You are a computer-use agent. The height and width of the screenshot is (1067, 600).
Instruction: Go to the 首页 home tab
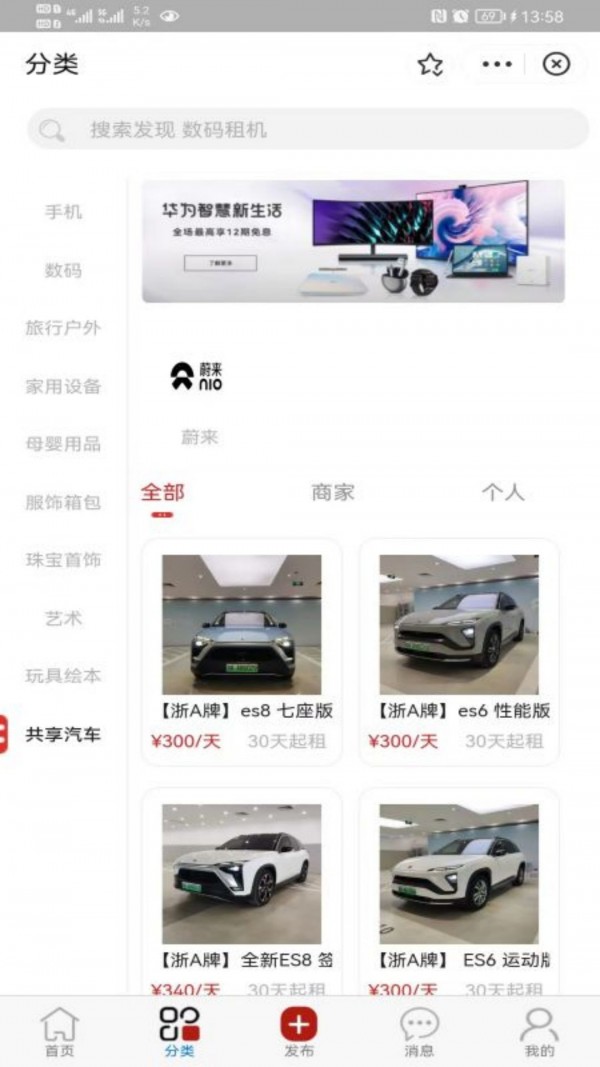(59, 1032)
